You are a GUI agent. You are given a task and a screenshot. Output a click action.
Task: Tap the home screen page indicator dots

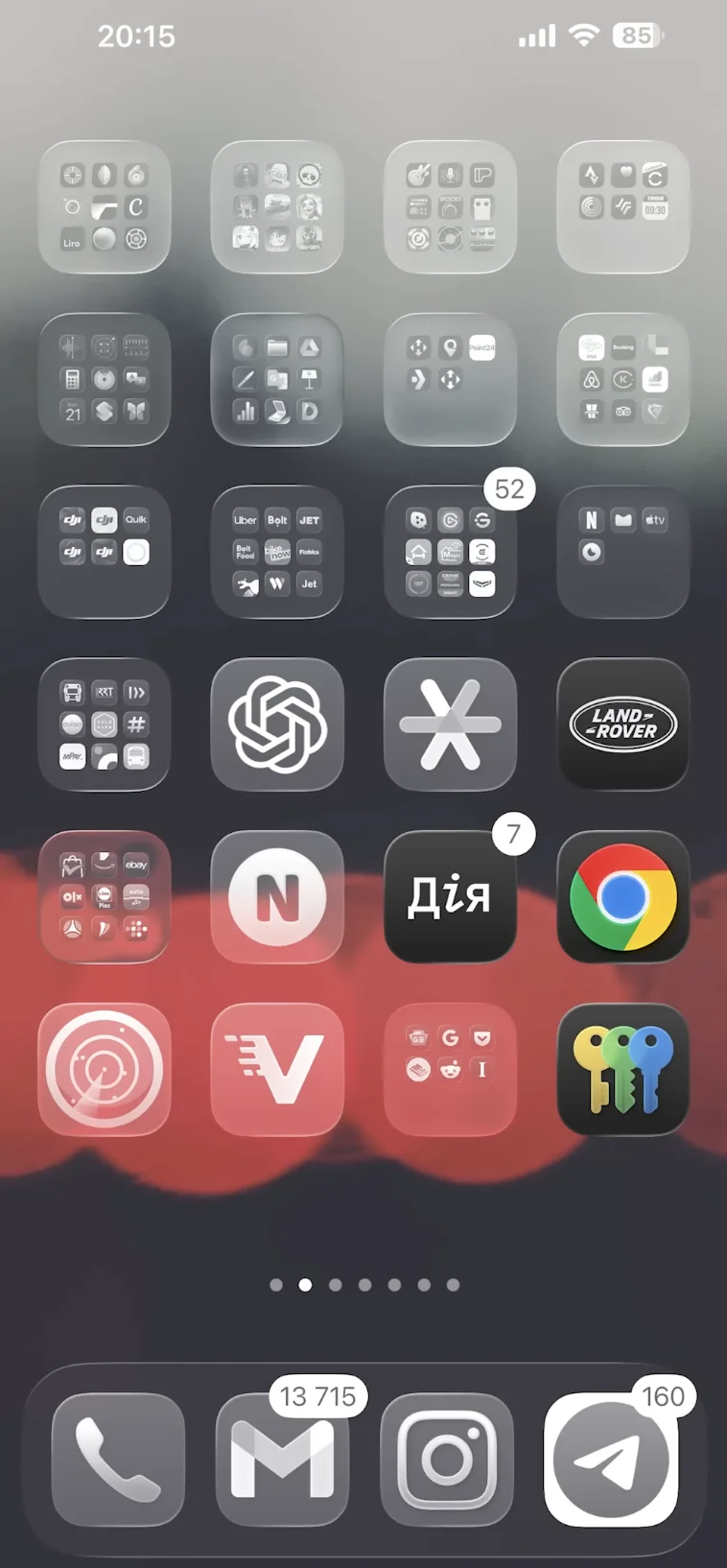pos(364,1285)
